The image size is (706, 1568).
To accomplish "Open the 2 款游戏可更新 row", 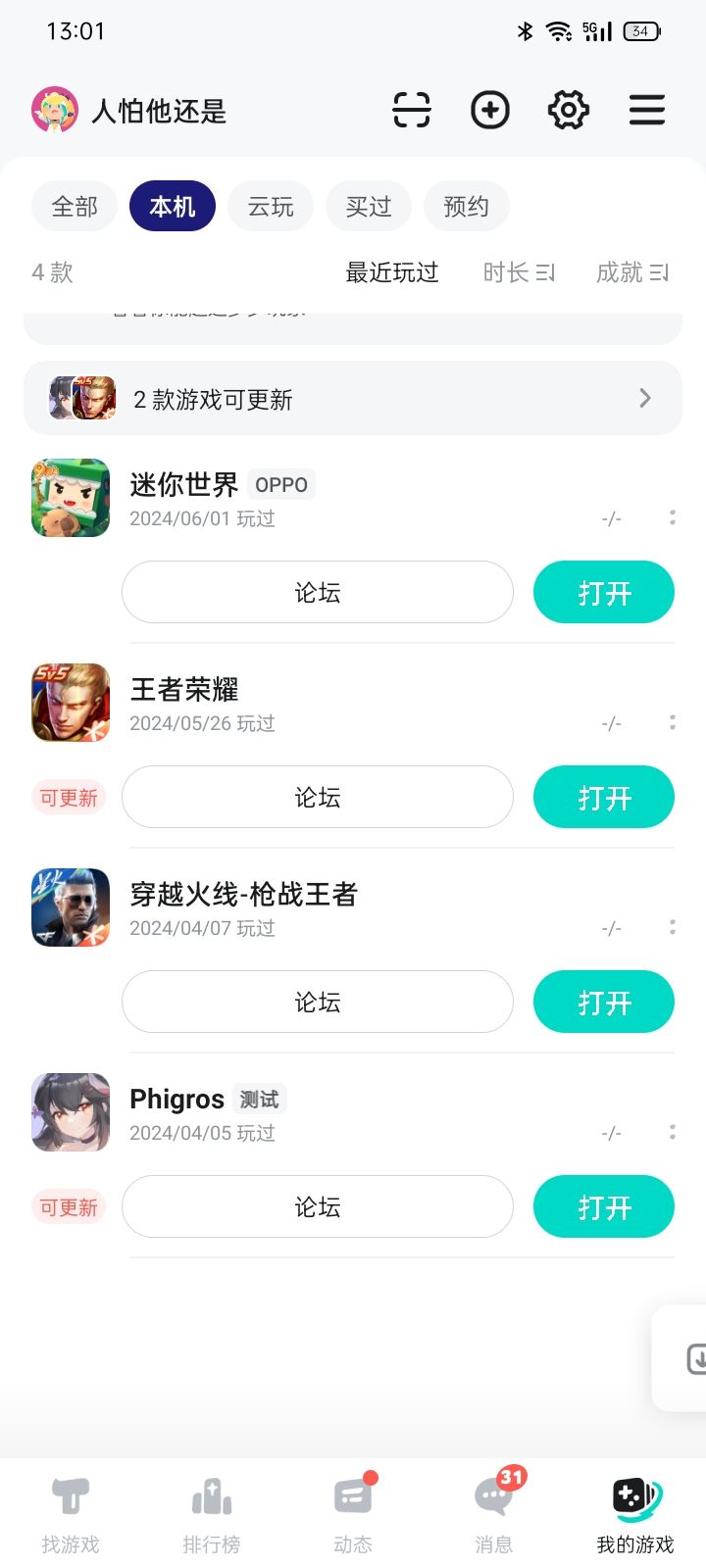I will (x=353, y=398).
